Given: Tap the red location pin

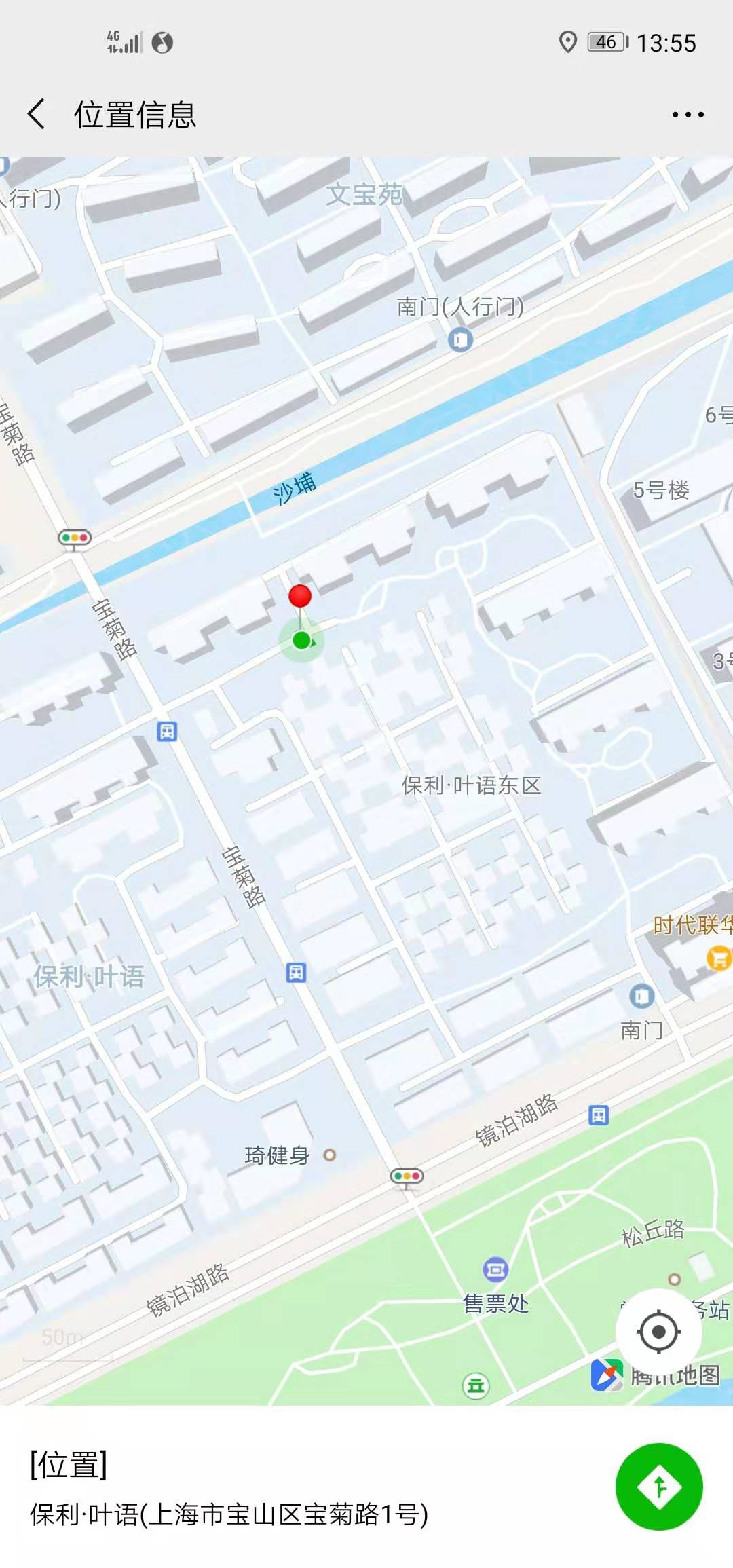Looking at the screenshot, I should point(300,597).
